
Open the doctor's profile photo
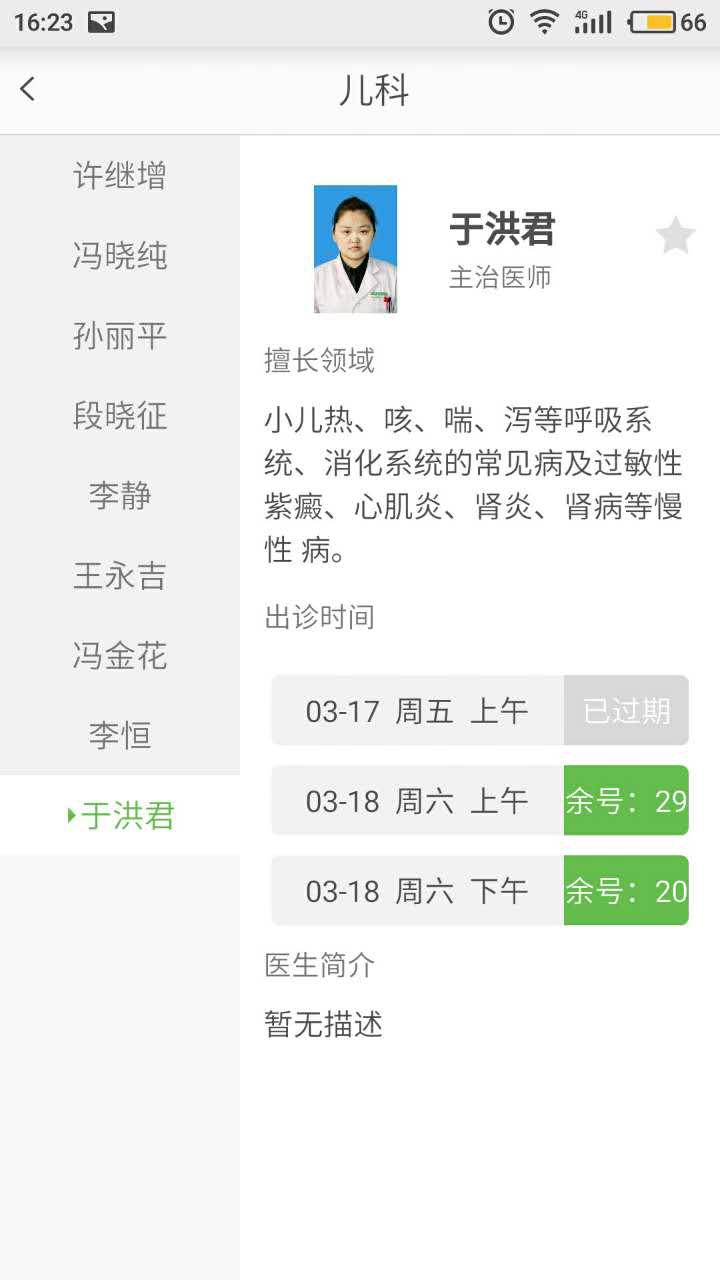355,247
